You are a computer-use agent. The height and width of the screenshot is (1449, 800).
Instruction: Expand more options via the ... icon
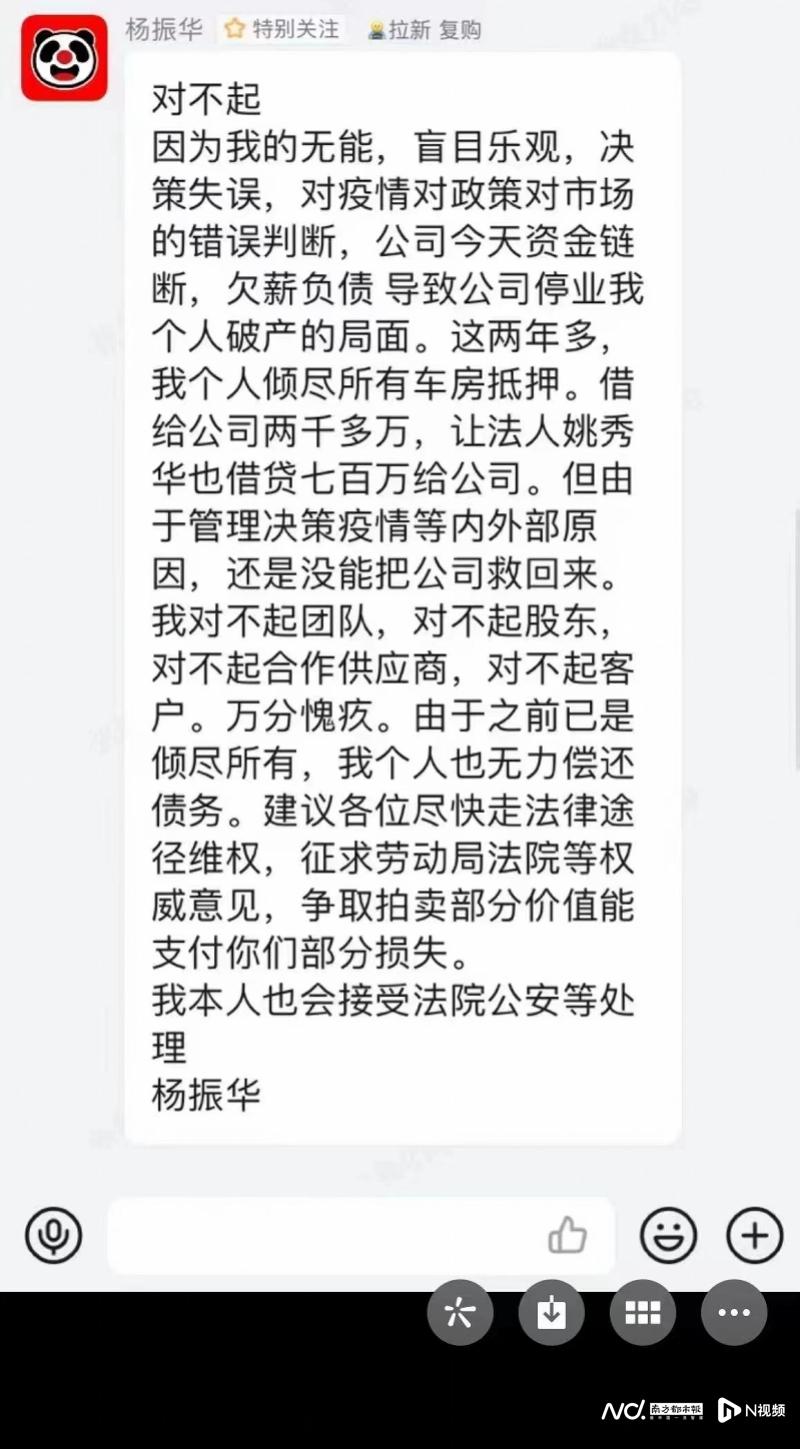[x=733, y=1312]
